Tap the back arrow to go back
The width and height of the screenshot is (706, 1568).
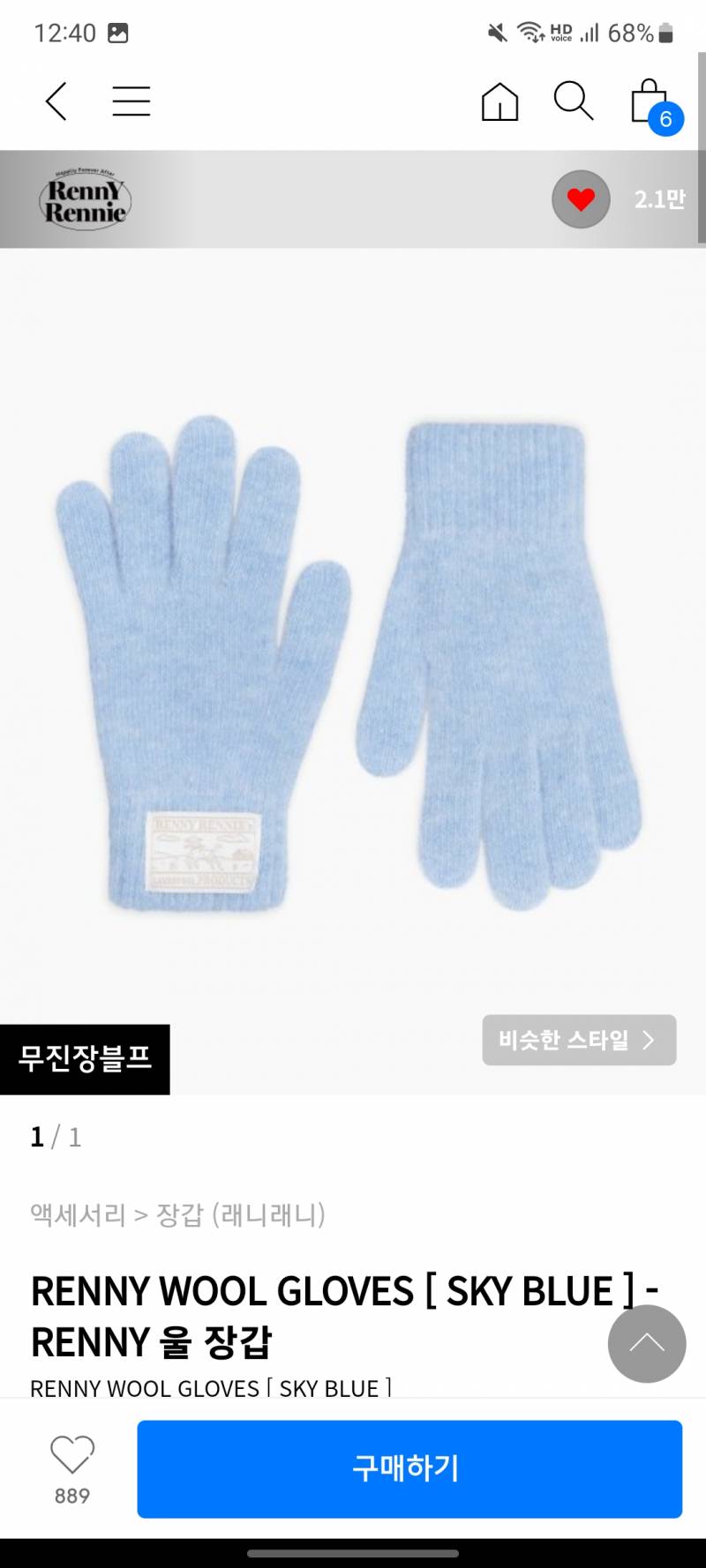click(x=55, y=101)
